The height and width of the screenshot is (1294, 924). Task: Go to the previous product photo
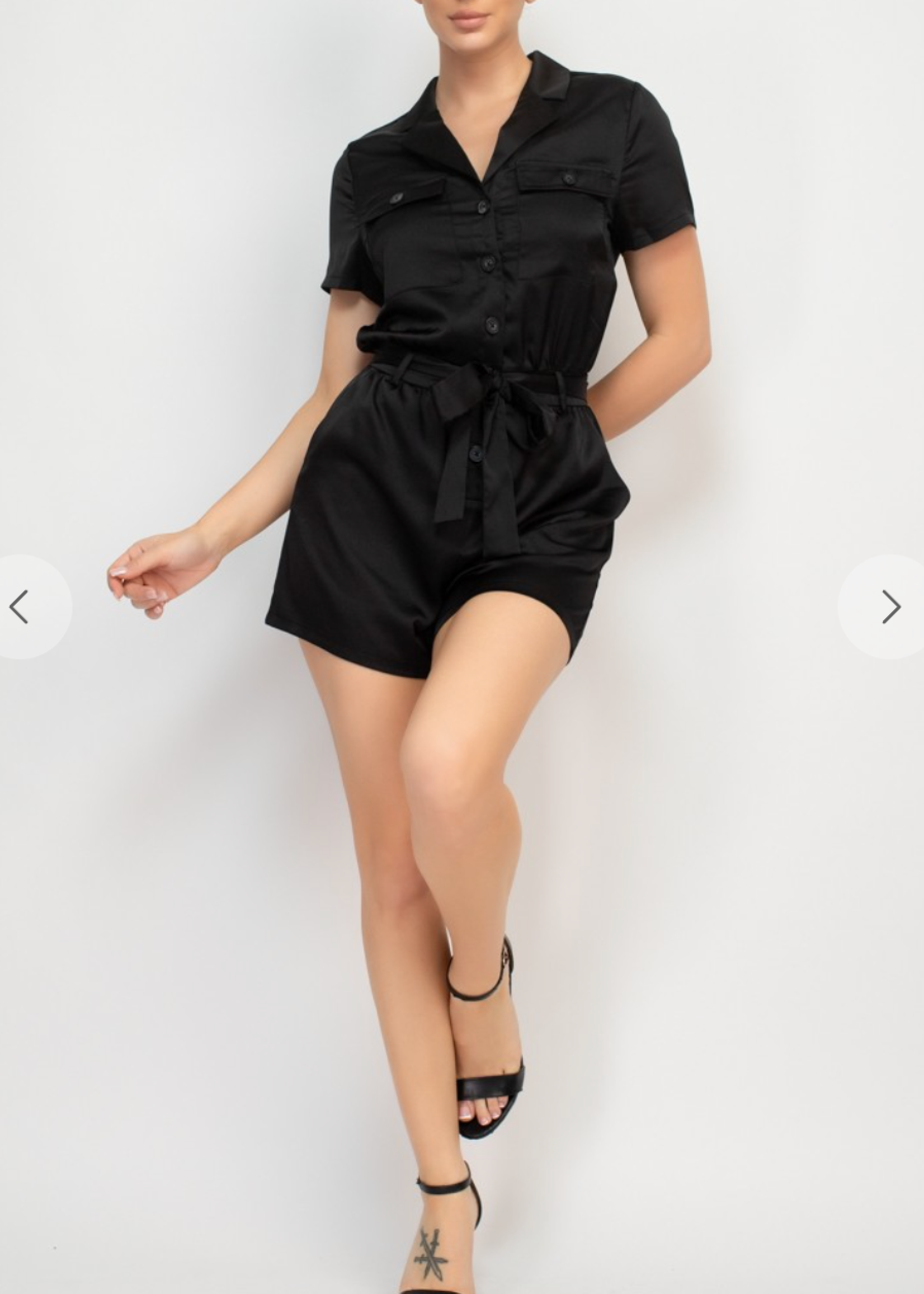pyautogui.click(x=20, y=606)
